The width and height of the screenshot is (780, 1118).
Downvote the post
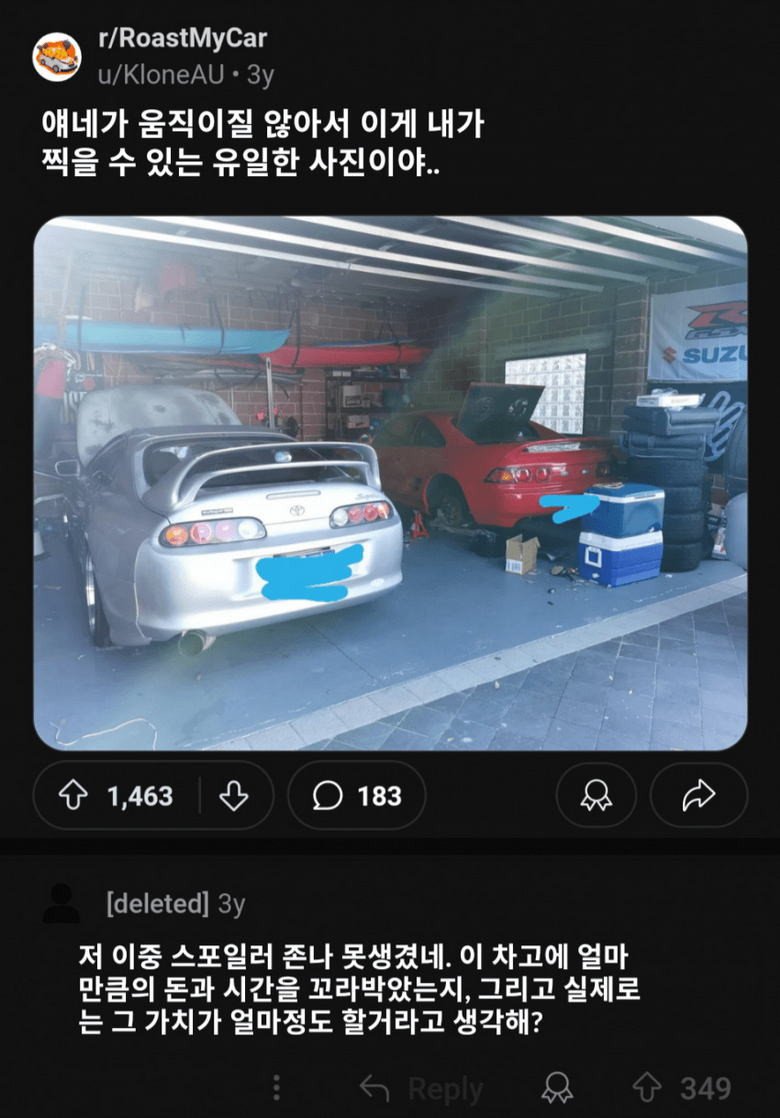(x=233, y=796)
